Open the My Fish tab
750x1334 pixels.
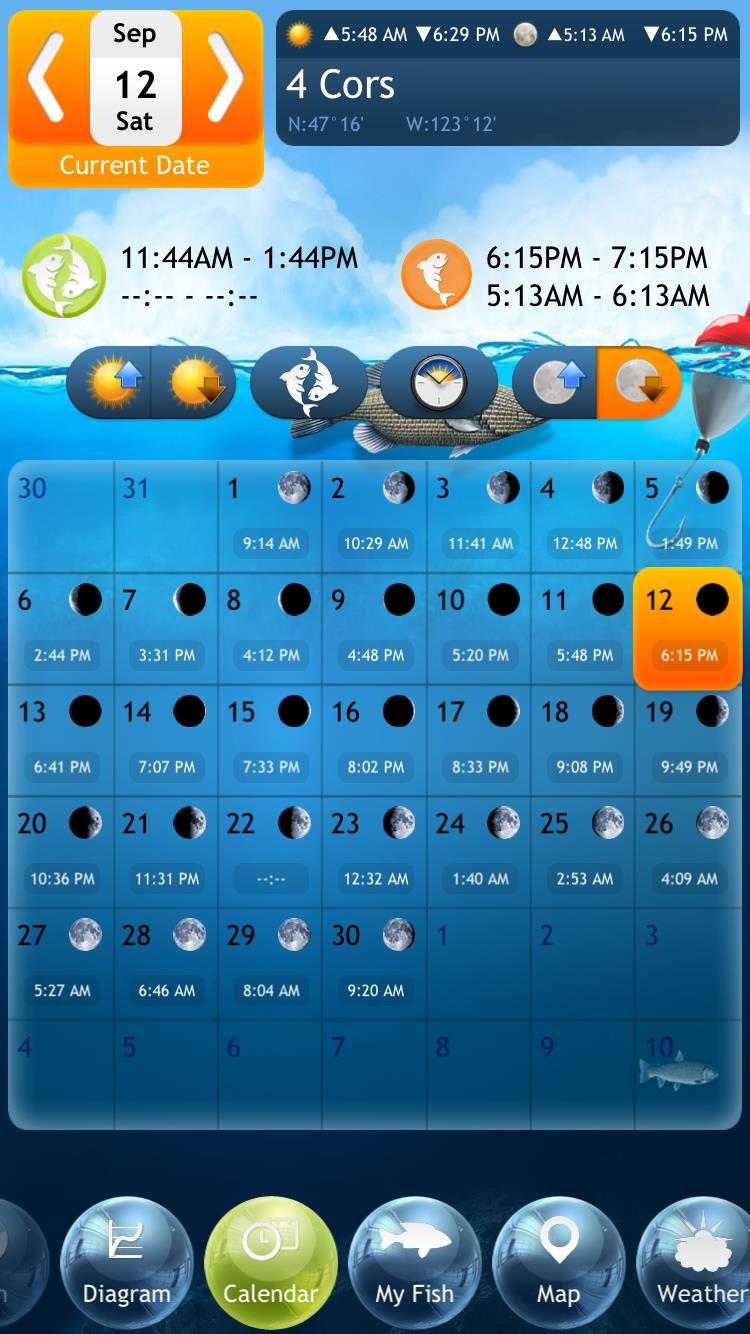tap(415, 1263)
